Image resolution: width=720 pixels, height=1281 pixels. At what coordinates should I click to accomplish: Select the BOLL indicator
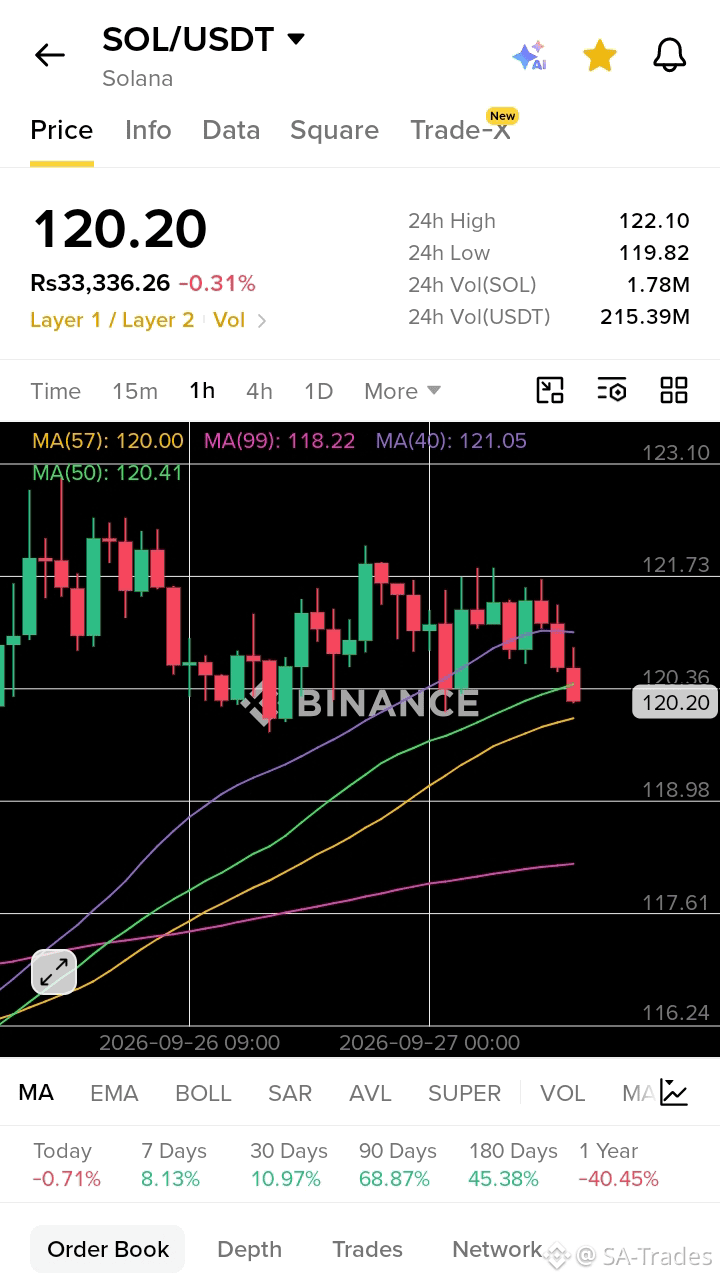coord(203,1093)
